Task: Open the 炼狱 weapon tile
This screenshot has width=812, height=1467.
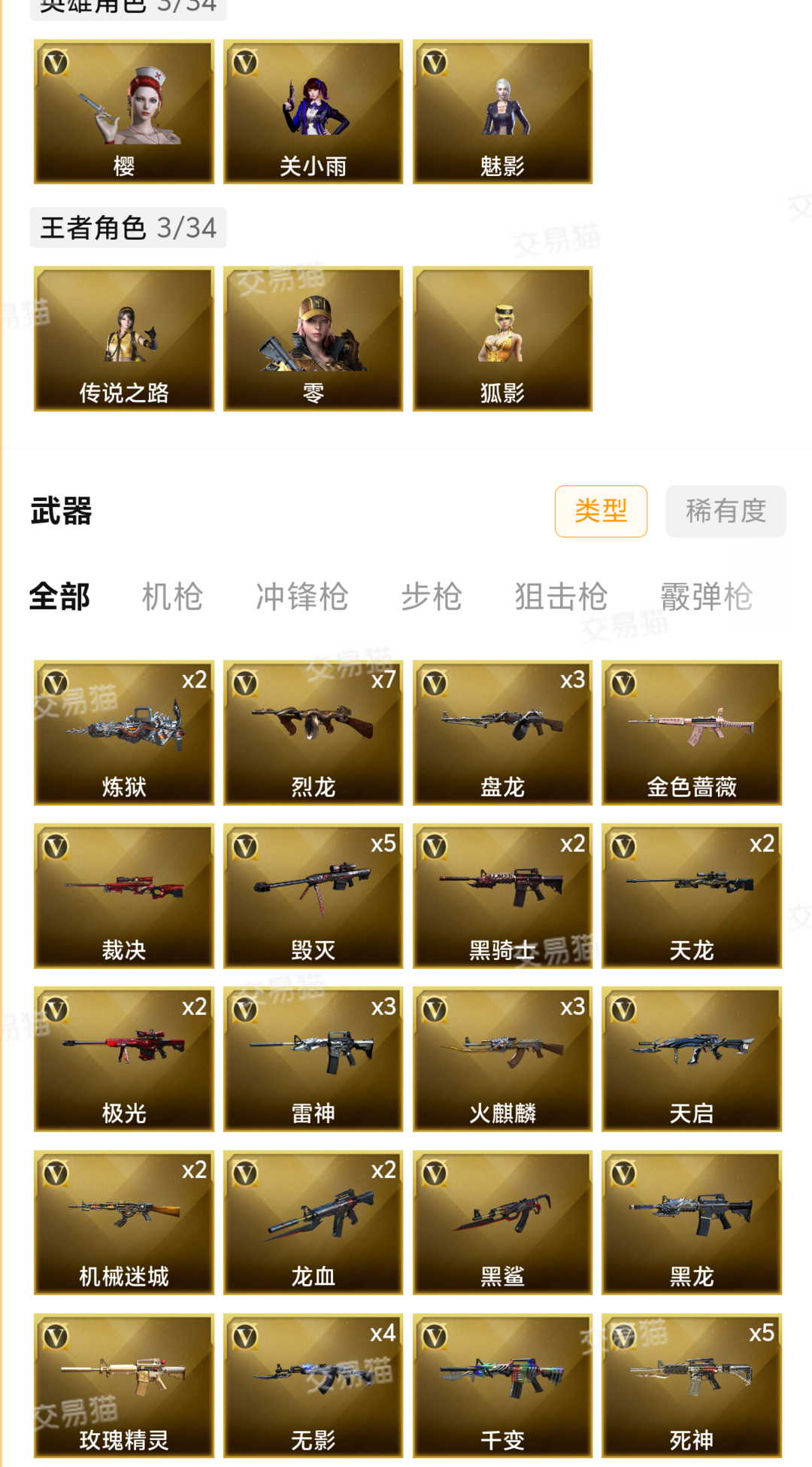Action: 124,733
